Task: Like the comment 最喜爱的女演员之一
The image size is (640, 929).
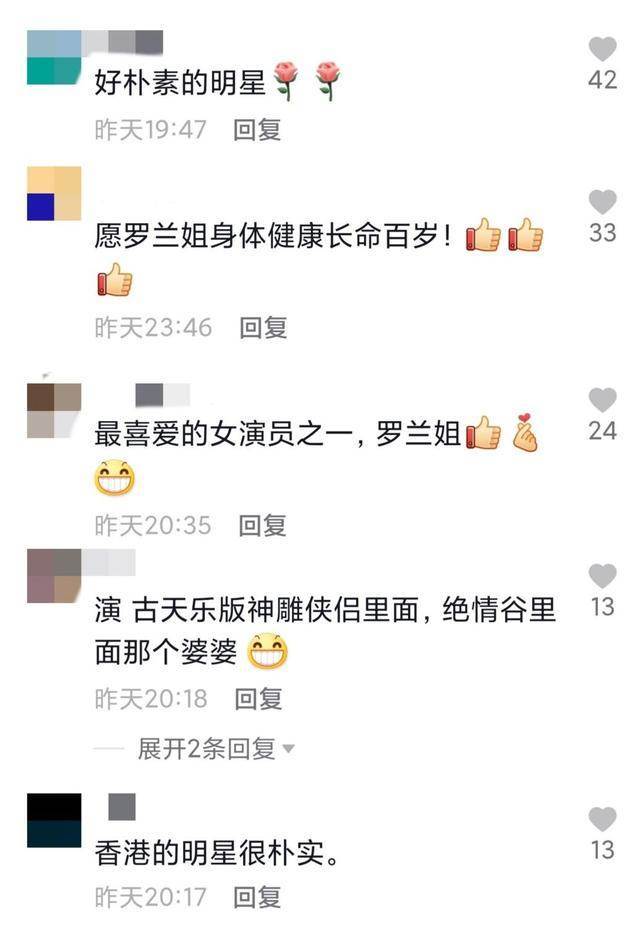Action: [x=602, y=400]
